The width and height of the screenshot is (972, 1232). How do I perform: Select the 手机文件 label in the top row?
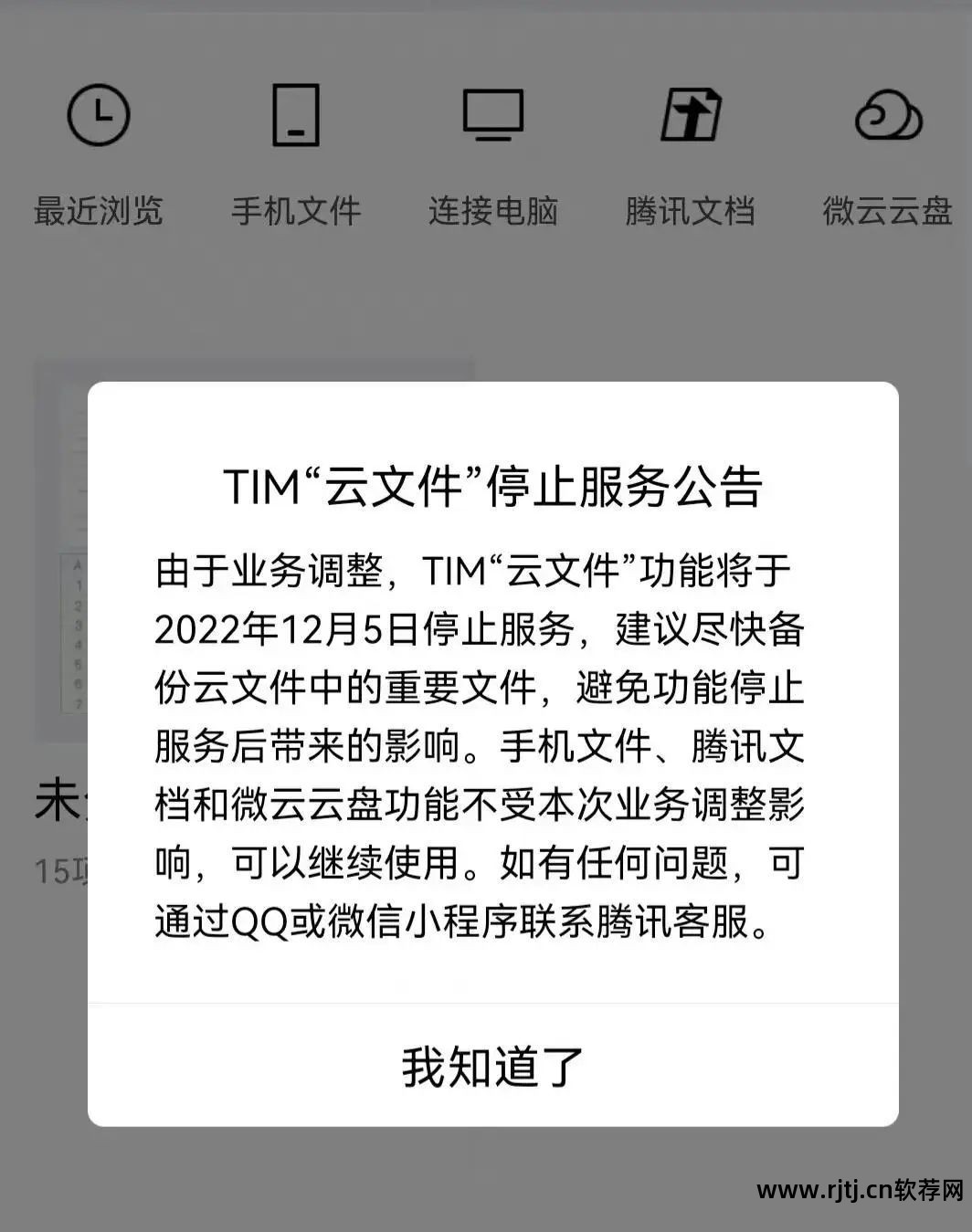tap(296, 211)
